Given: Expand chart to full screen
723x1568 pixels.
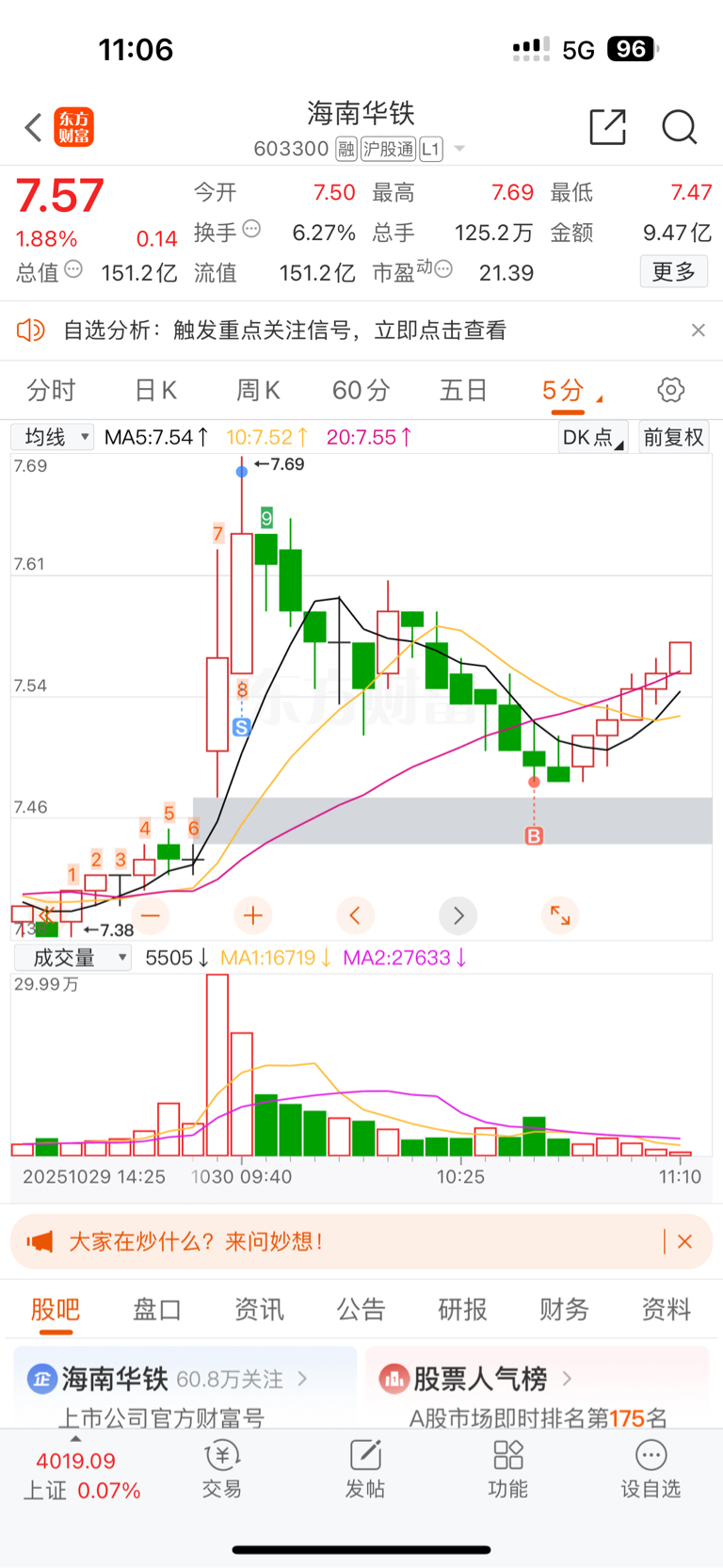Looking at the screenshot, I should click(x=560, y=914).
